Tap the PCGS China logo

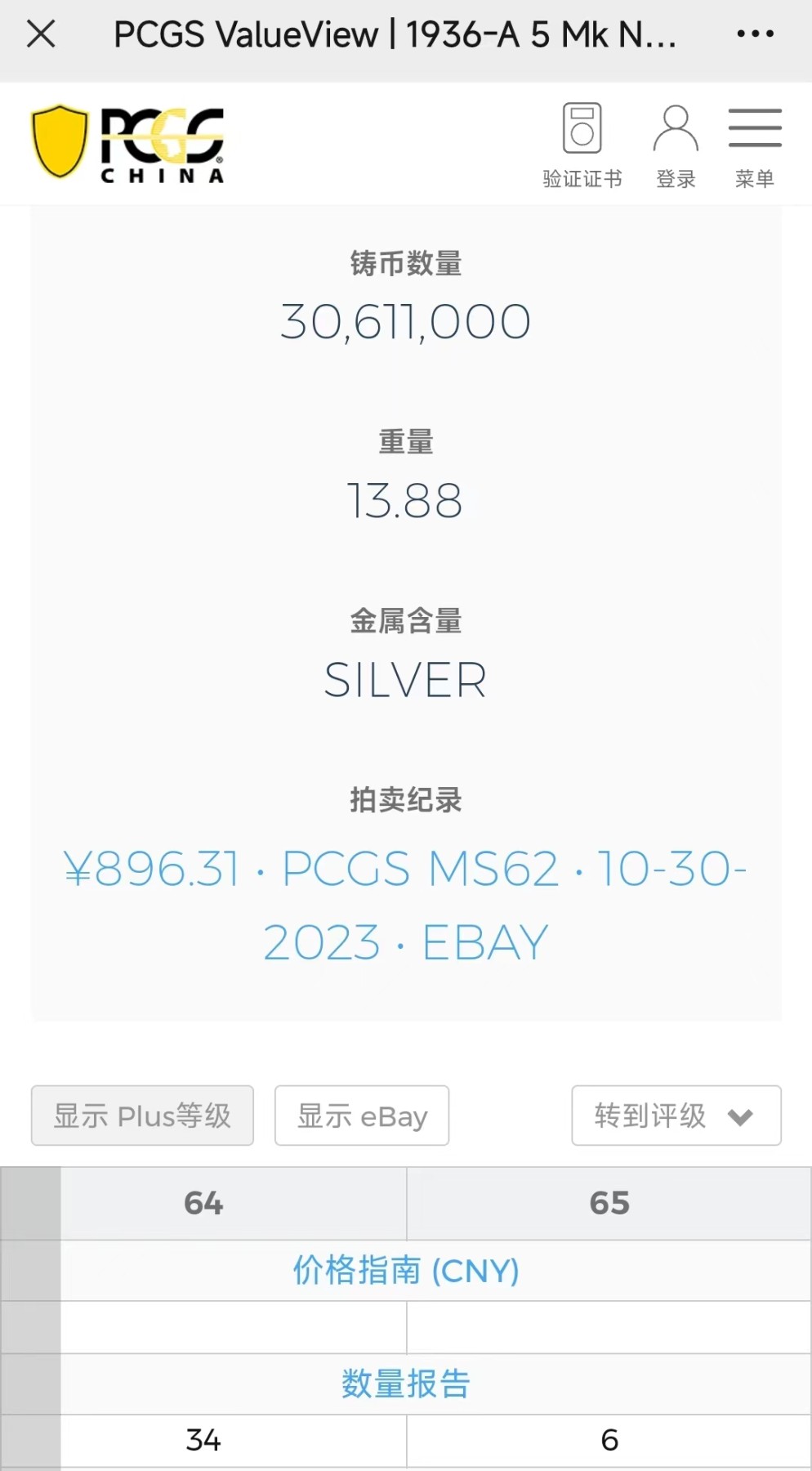128,144
